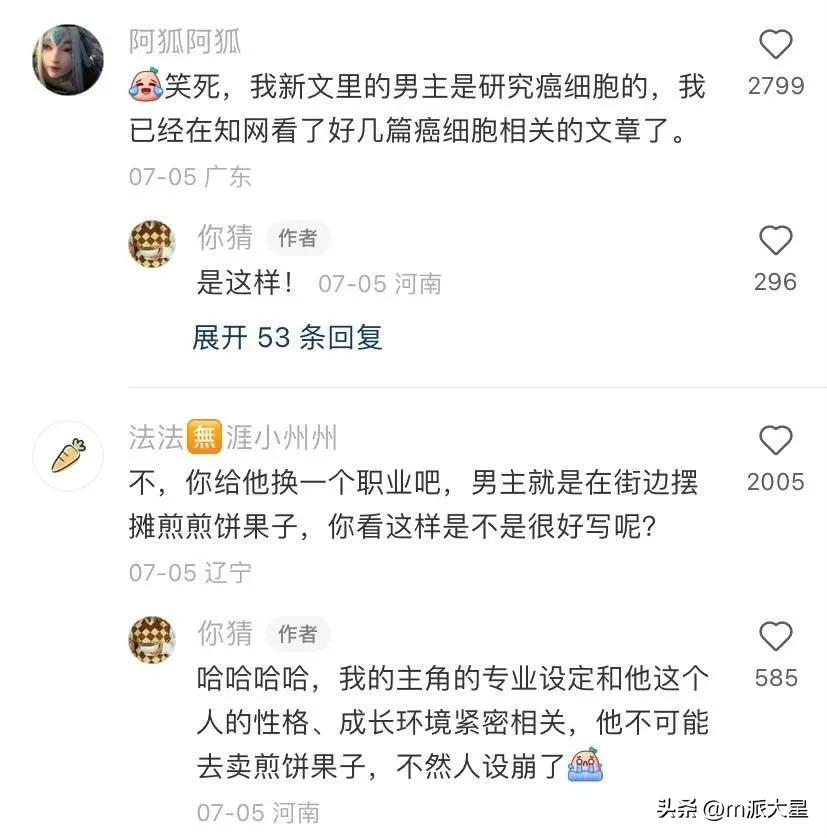Like 你猜's reply "是这样!"
The image size is (827, 838).
point(776,241)
